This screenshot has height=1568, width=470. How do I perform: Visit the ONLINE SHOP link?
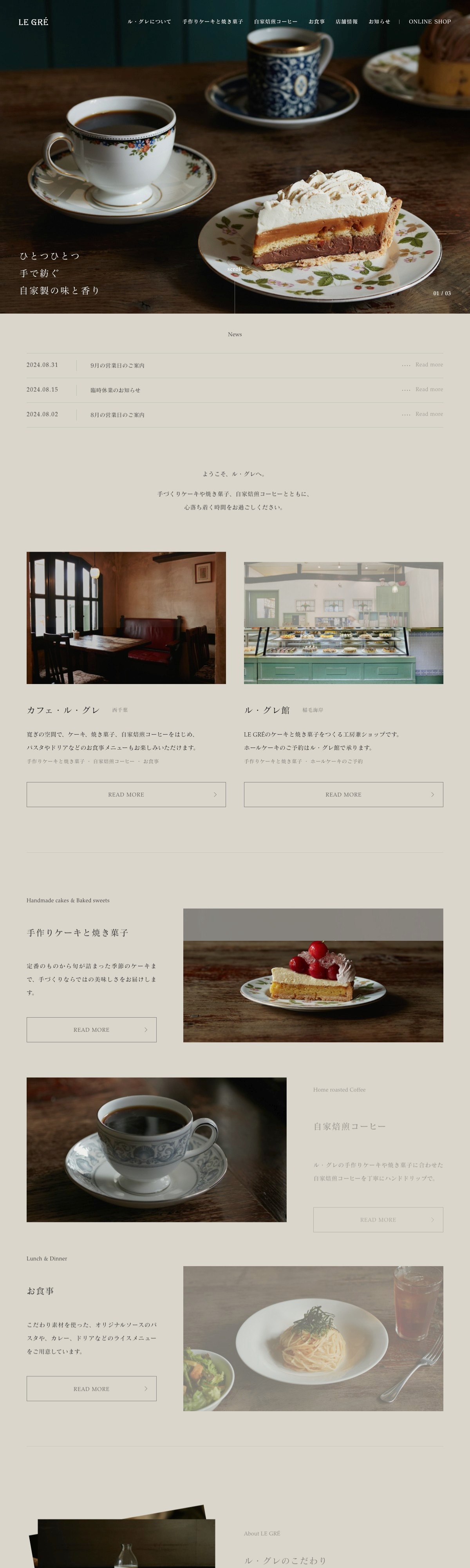pyautogui.click(x=429, y=22)
